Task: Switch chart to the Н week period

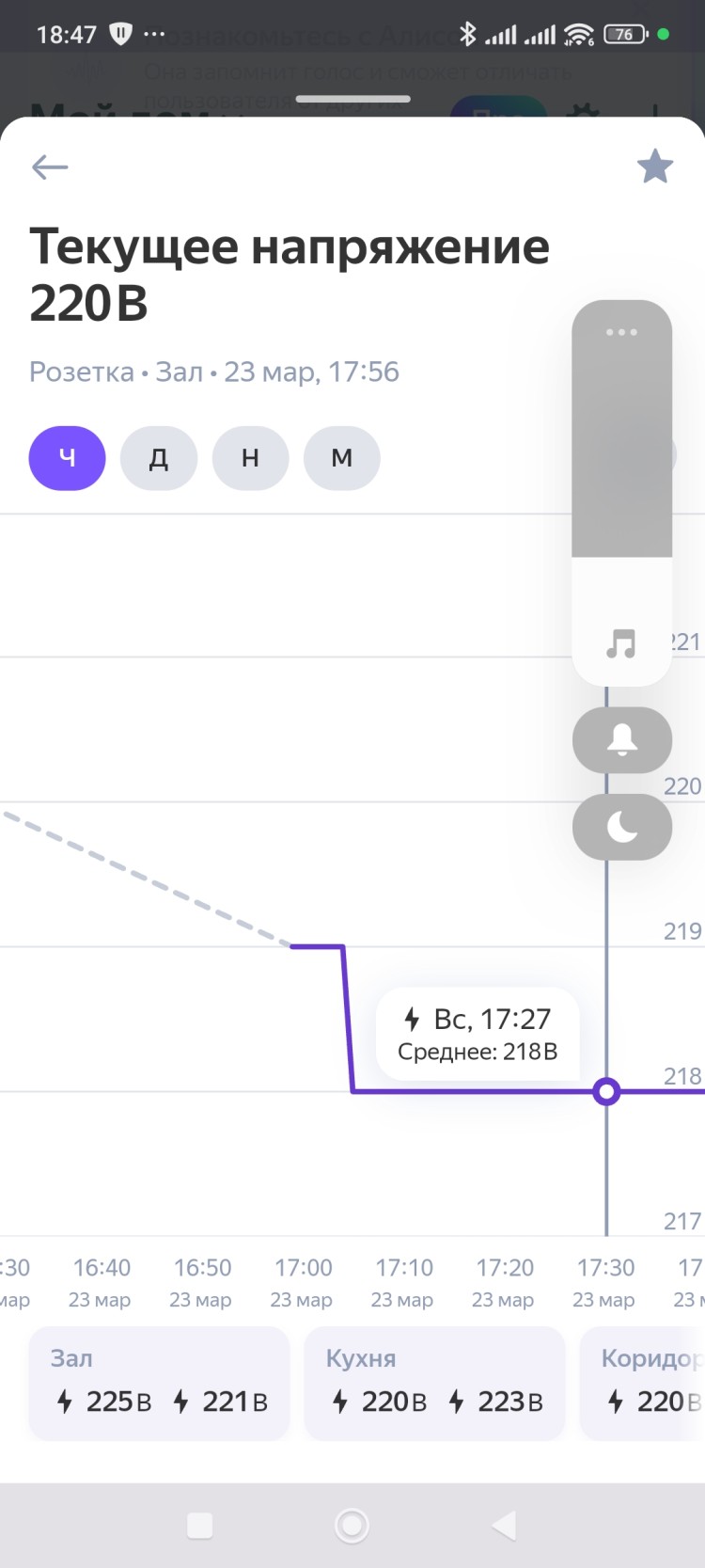Action: [250, 458]
